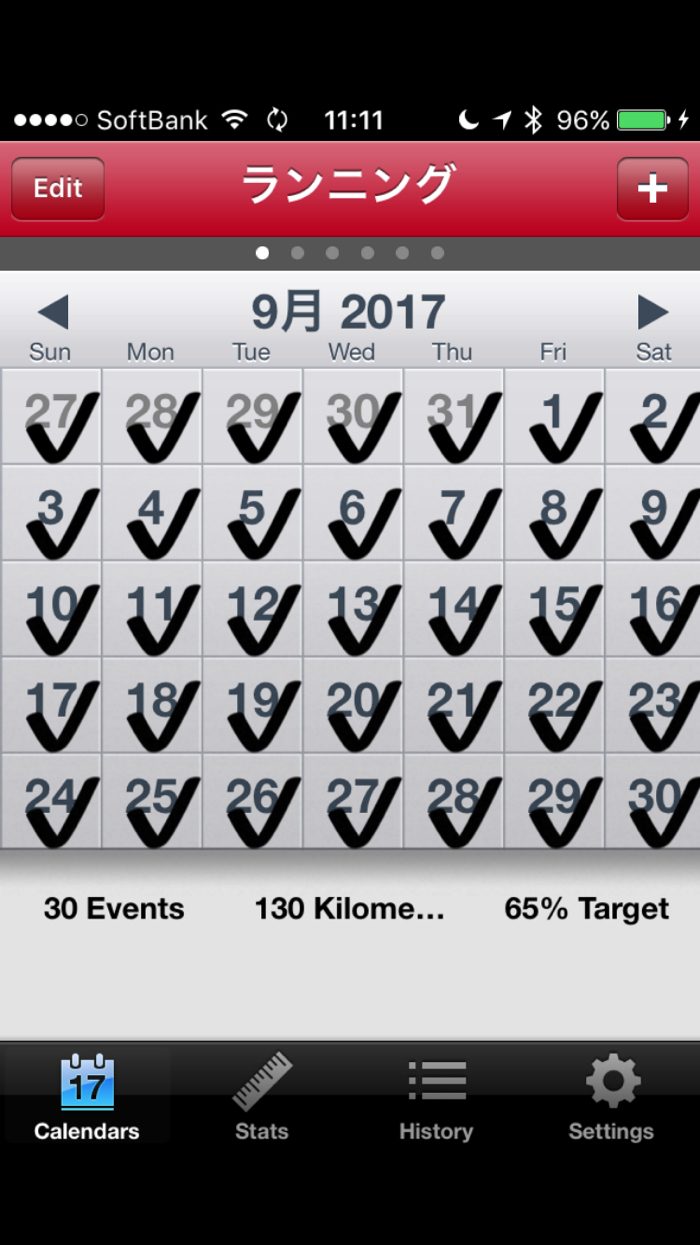Switch to the Stats tab
The width and height of the screenshot is (700, 1245).
click(262, 1096)
